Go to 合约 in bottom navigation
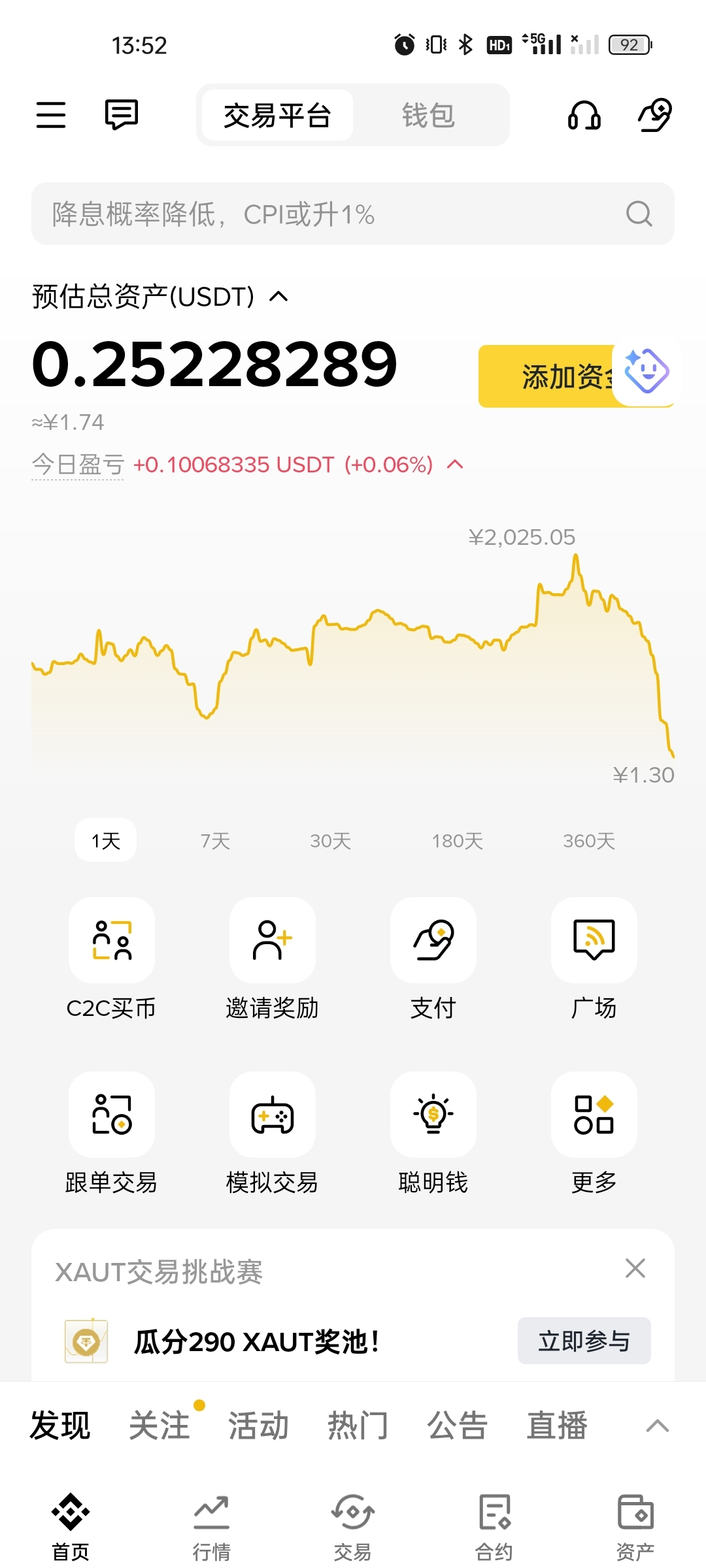Image resolution: width=706 pixels, height=1568 pixels. click(494, 1527)
